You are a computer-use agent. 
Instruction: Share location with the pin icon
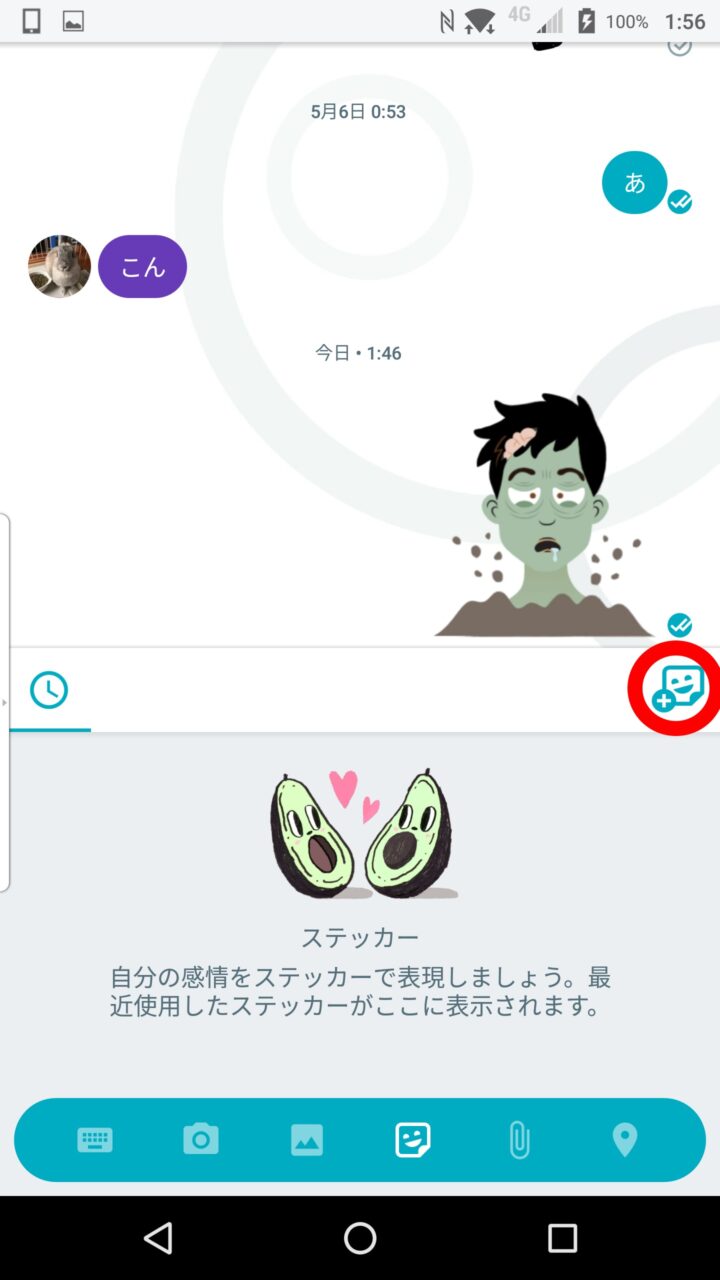tap(625, 1140)
